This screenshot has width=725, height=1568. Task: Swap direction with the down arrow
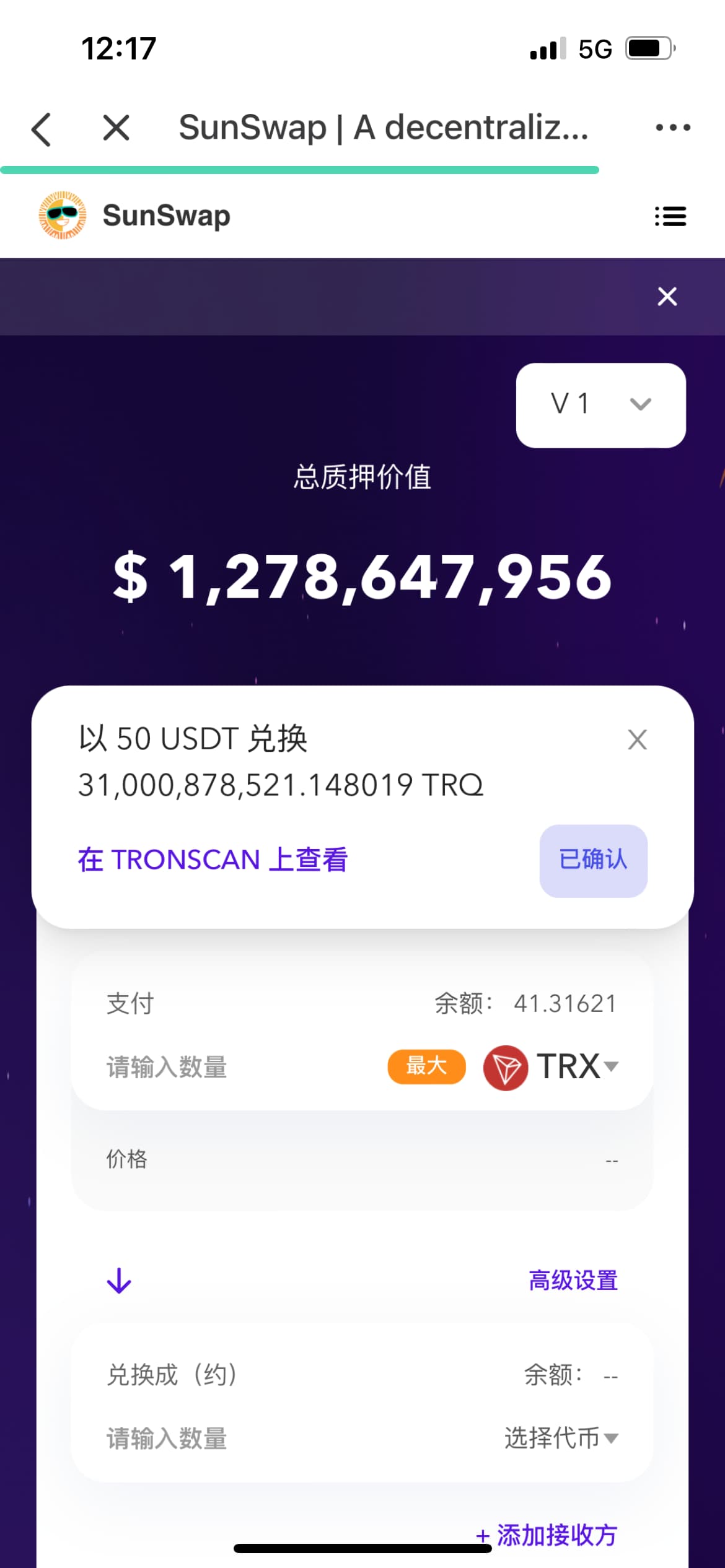point(118,1281)
